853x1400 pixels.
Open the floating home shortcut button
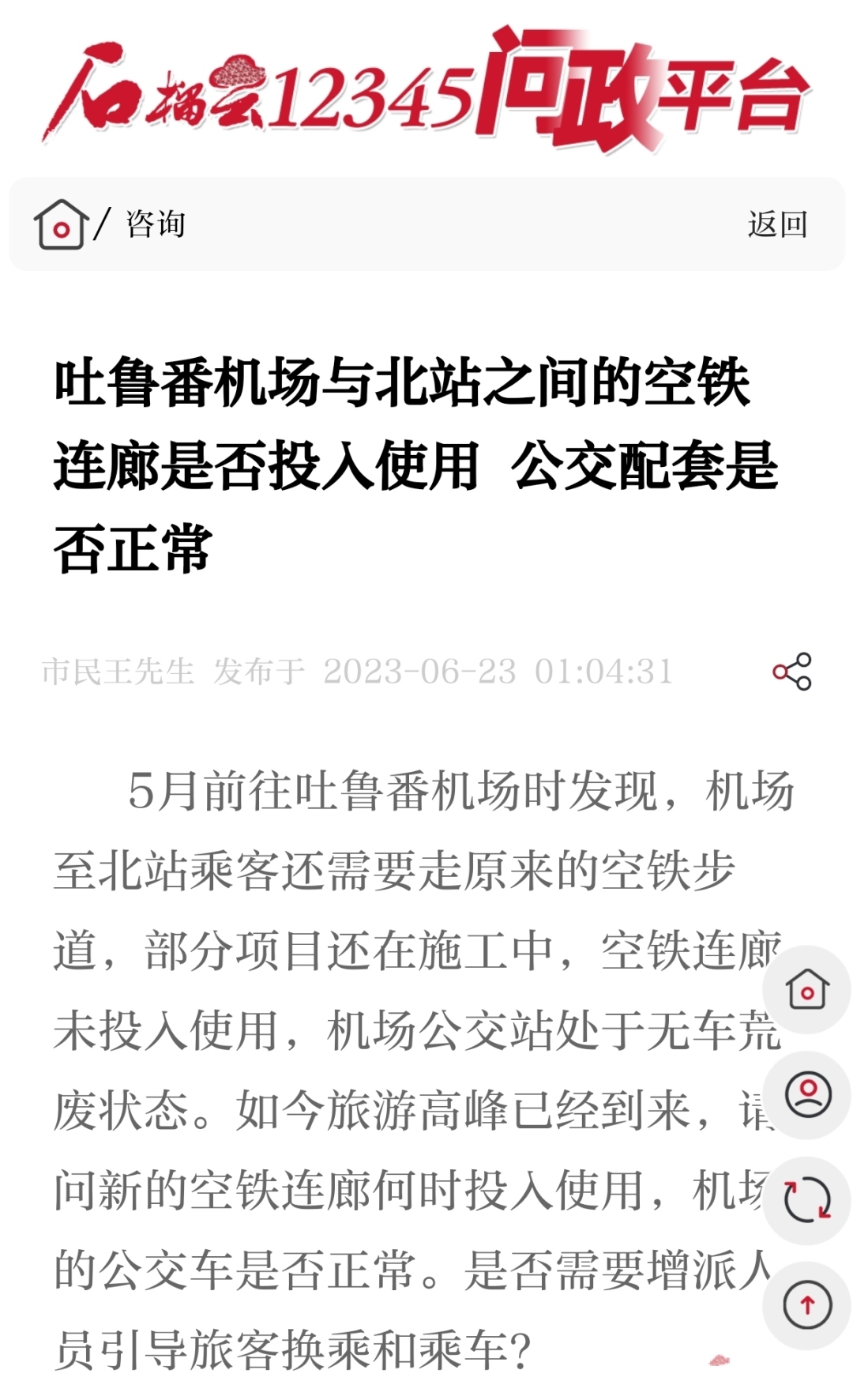pyautogui.click(x=807, y=989)
